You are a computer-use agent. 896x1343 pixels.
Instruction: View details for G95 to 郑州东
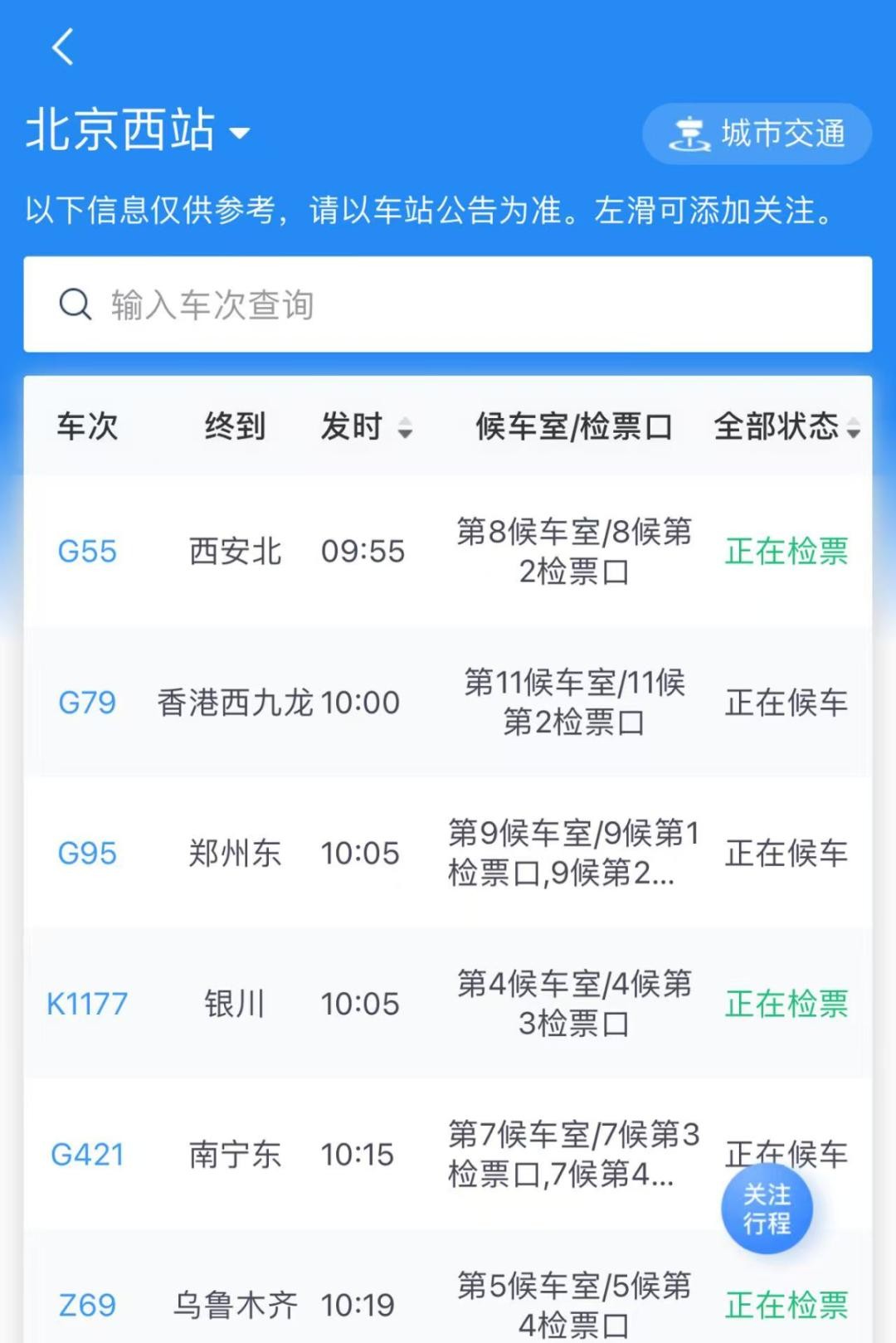click(x=87, y=853)
